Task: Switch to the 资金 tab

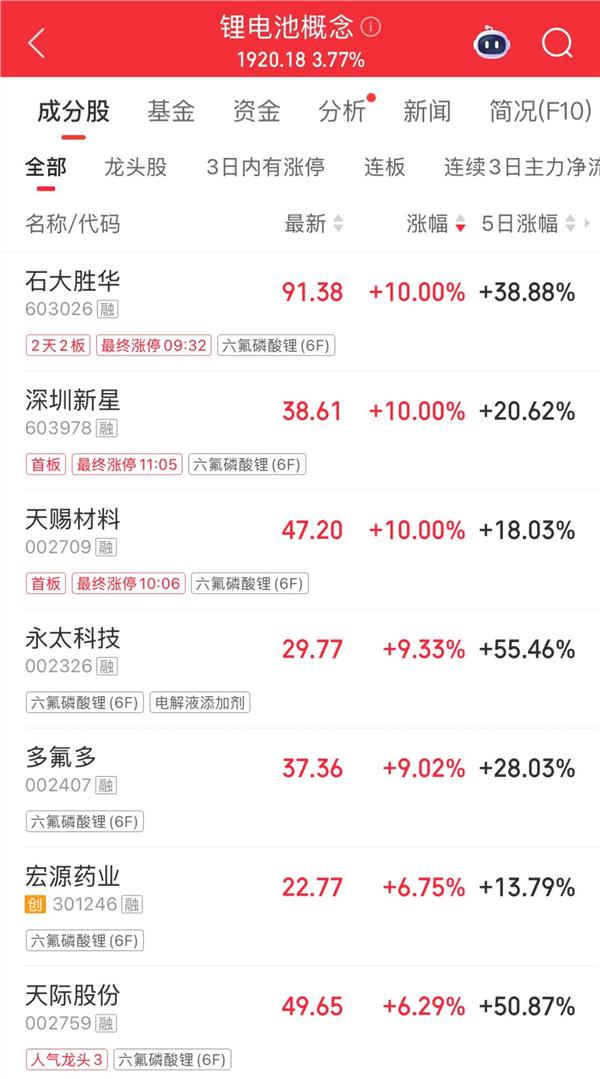Action: point(256,111)
